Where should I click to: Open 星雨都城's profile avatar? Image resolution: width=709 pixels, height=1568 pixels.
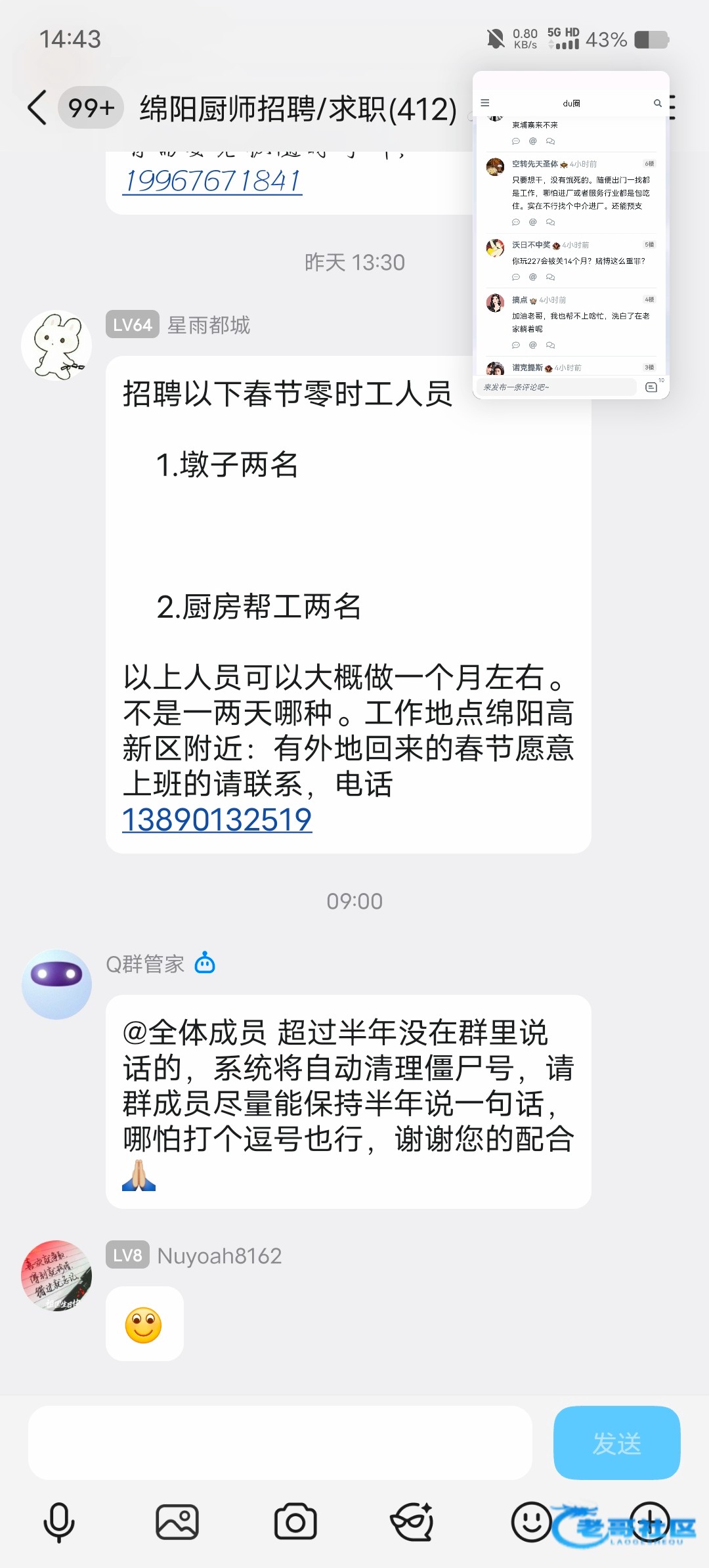(56, 345)
